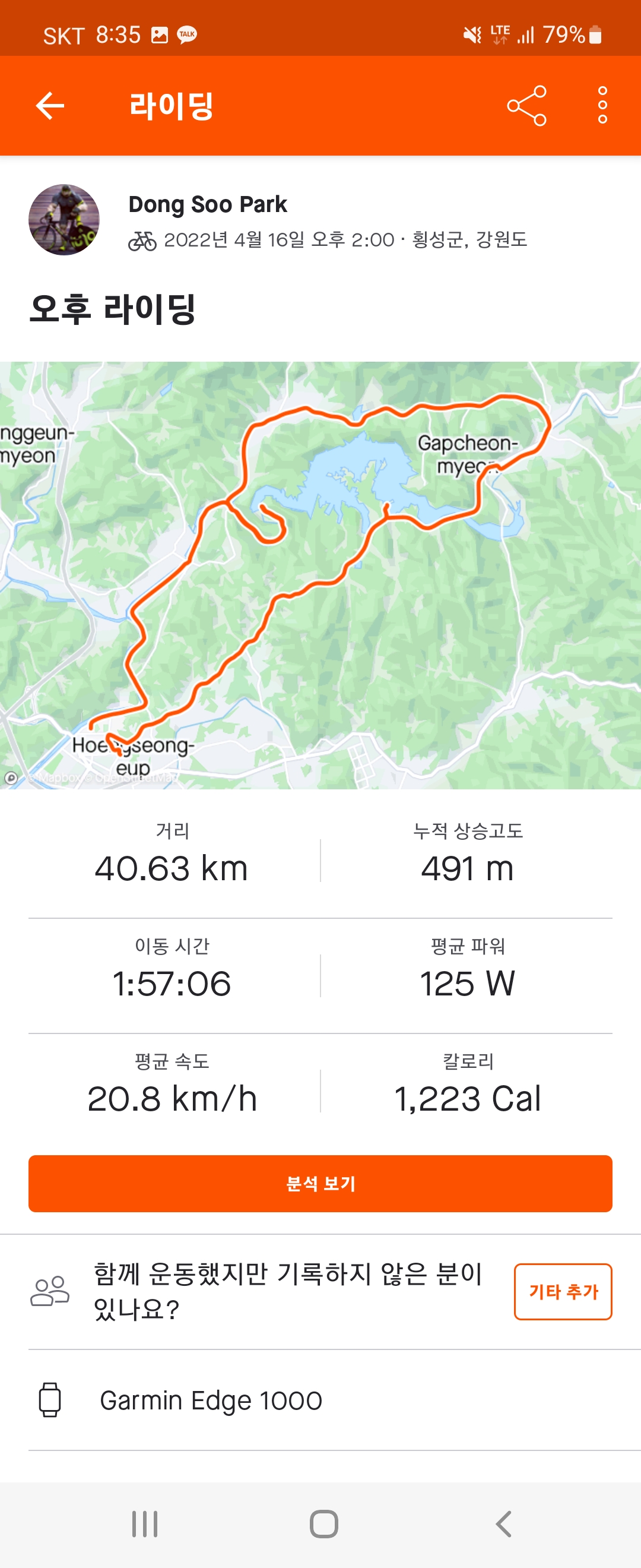
Task: Tap the 분석 보기 button
Action: 320,1183
